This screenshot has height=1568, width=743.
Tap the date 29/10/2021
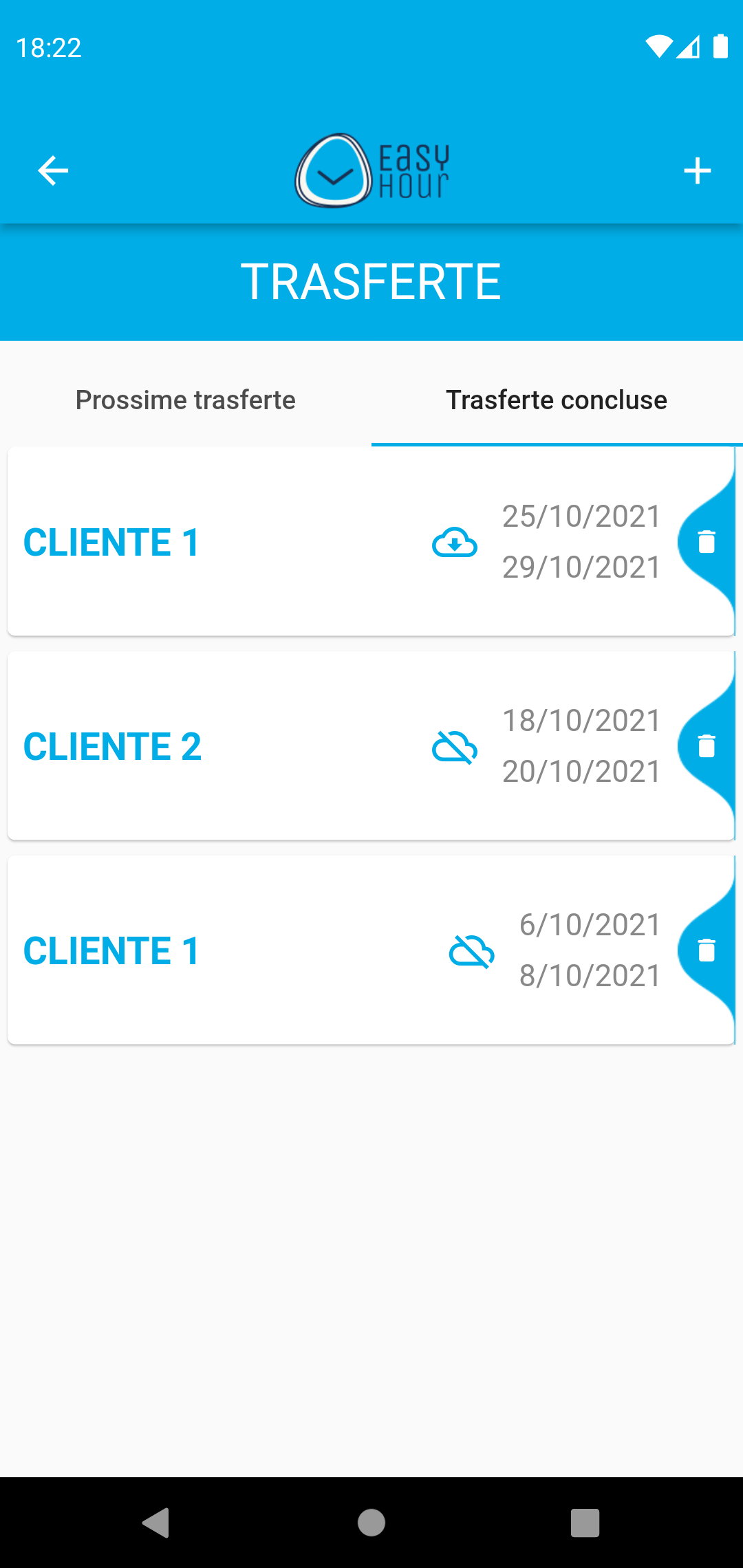(x=581, y=567)
